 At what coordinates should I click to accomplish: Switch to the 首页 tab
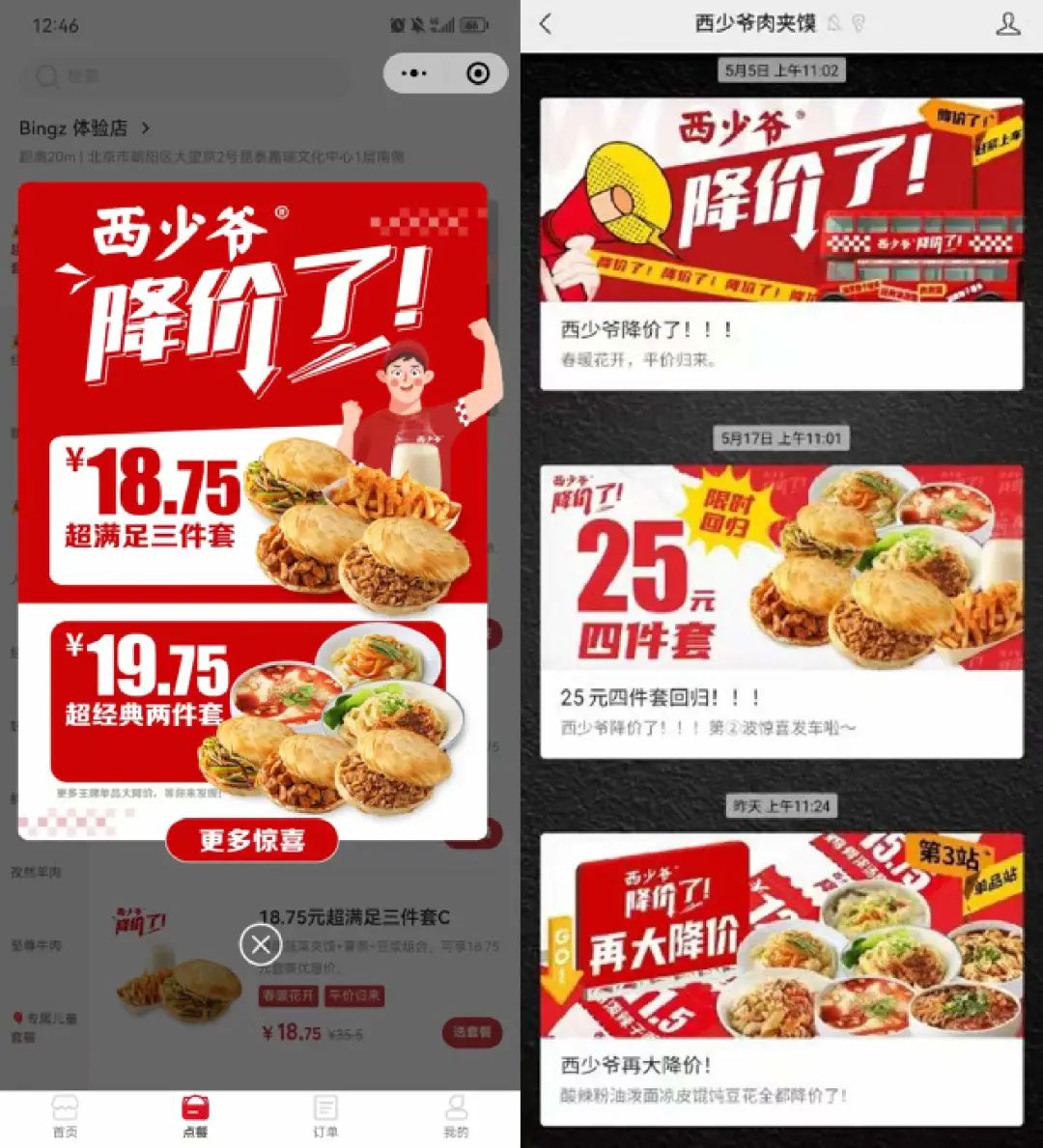[65, 1116]
